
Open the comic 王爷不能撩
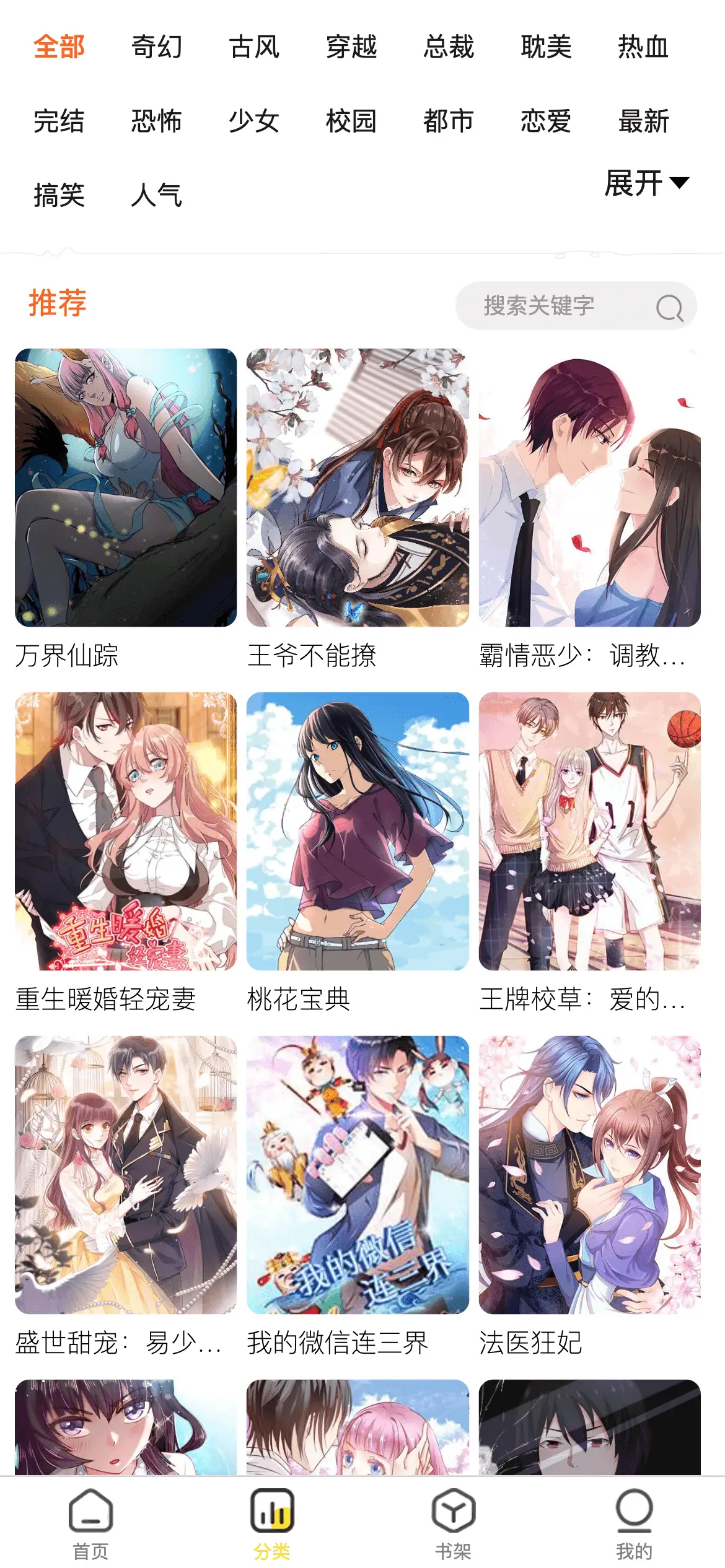tap(358, 488)
